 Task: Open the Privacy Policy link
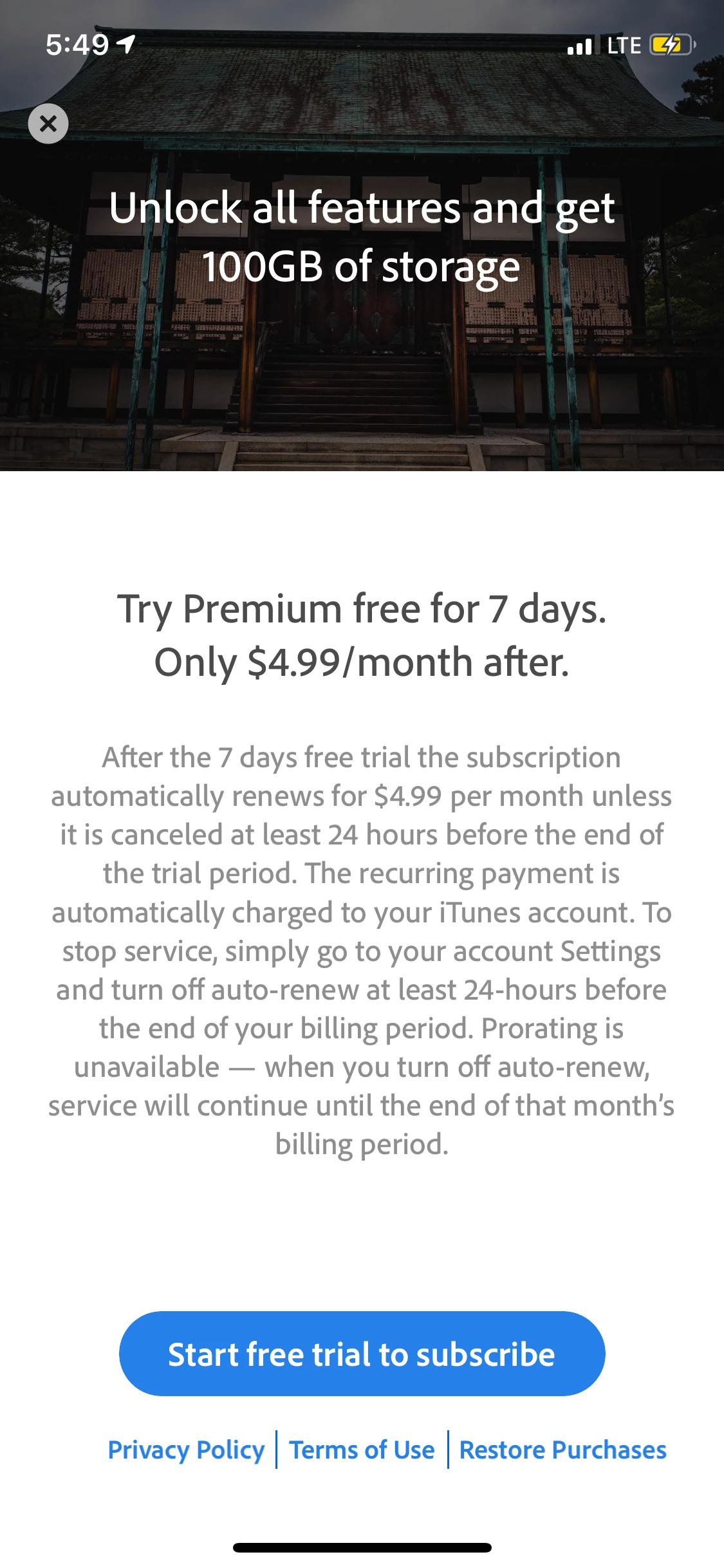186,1450
